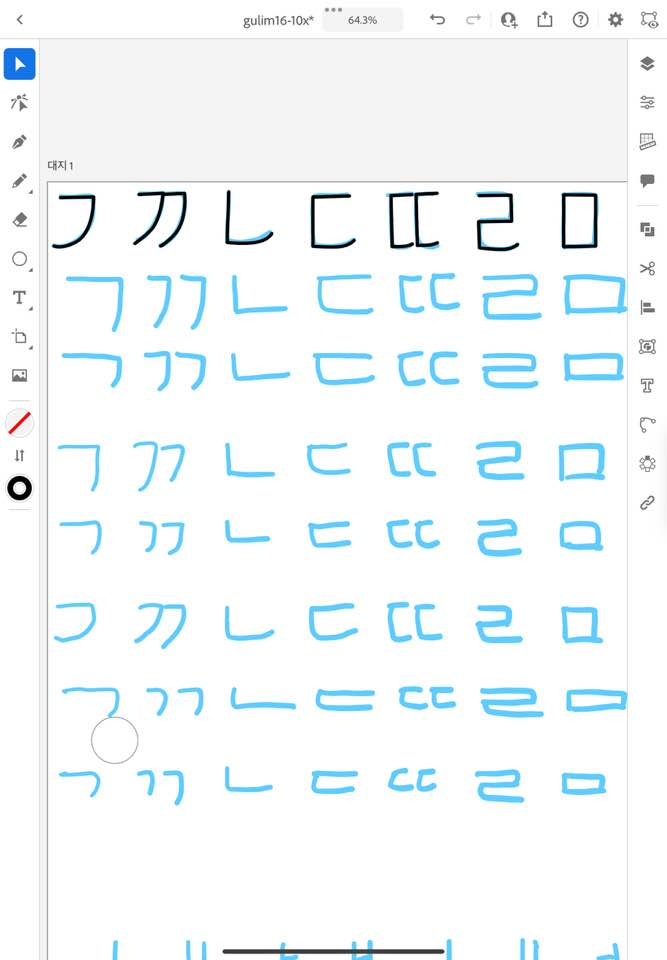Open the place image tool

[x=19, y=376]
